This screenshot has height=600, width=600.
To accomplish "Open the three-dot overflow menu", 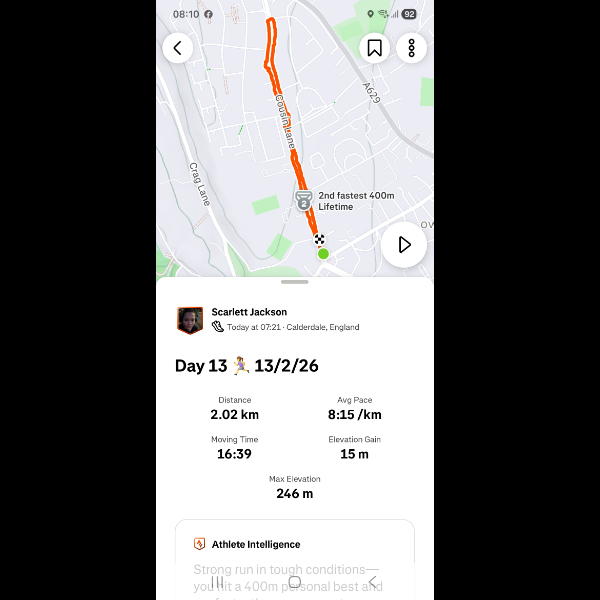I will tap(411, 47).
